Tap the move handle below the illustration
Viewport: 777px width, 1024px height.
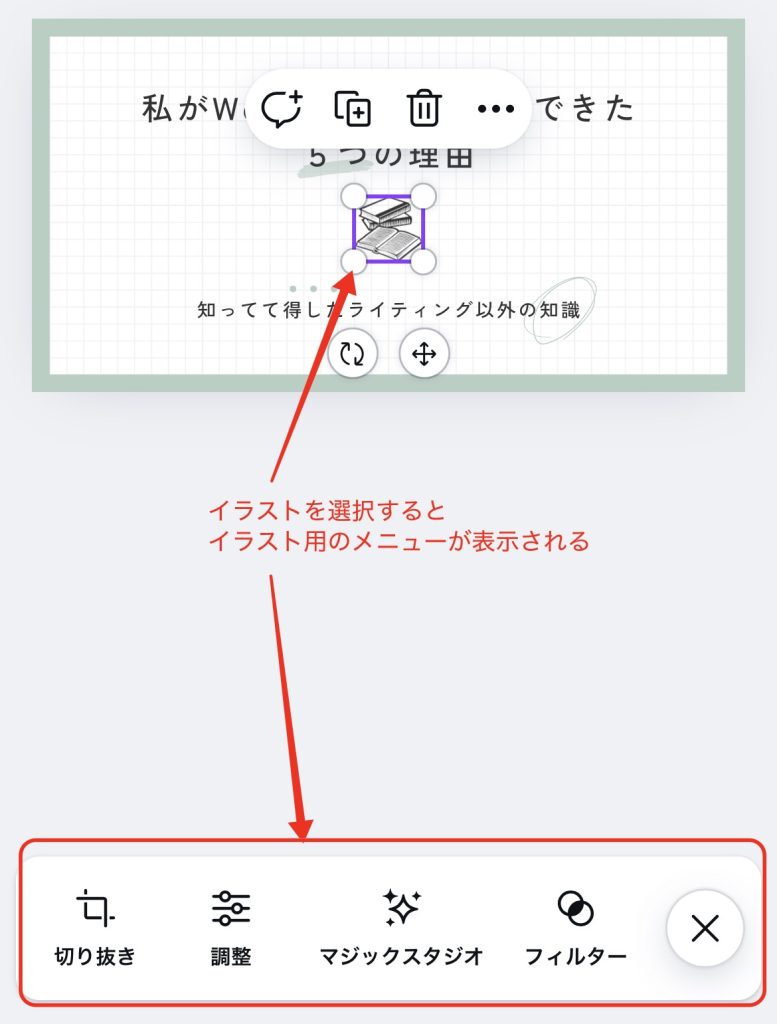tap(424, 354)
